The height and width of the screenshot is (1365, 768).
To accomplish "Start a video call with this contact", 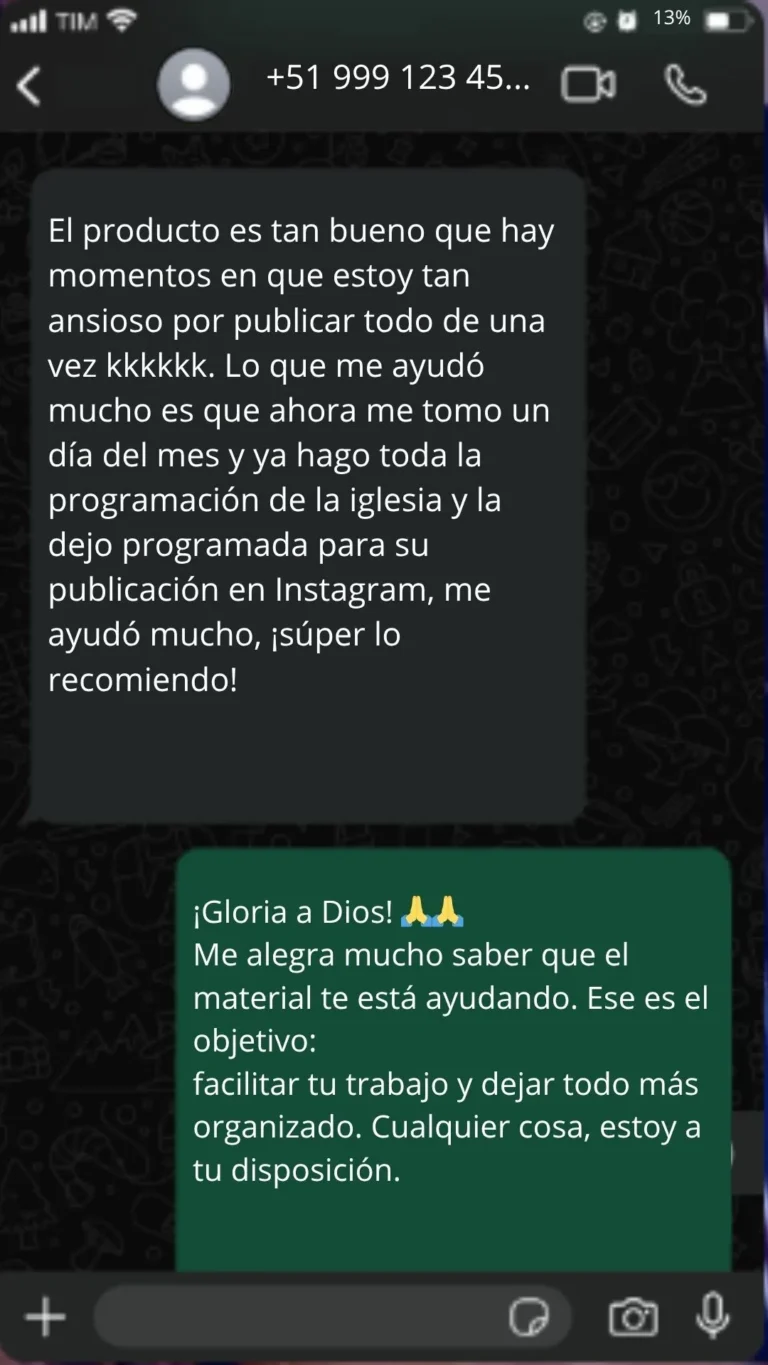I will tap(588, 85).
